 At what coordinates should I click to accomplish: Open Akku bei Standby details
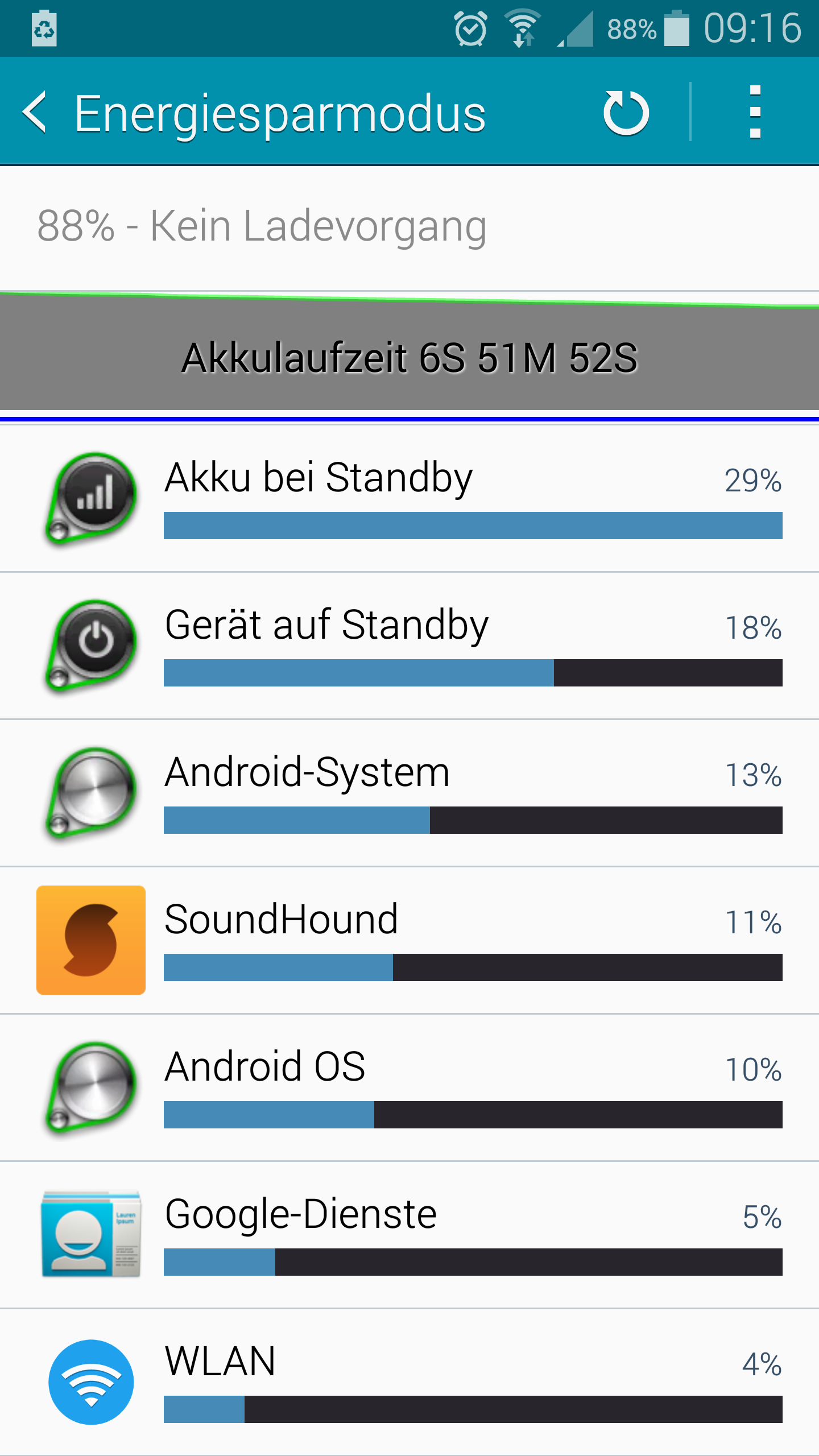[x=409, y=499]
